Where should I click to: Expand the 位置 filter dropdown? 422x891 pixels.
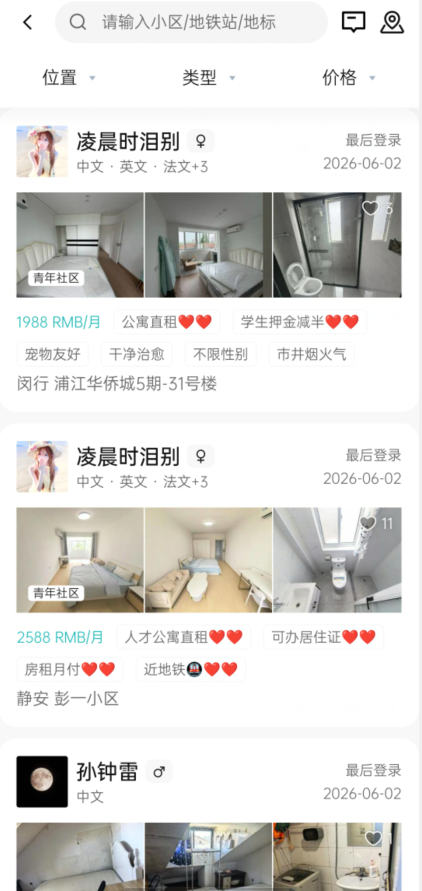(x=69, y=77)
